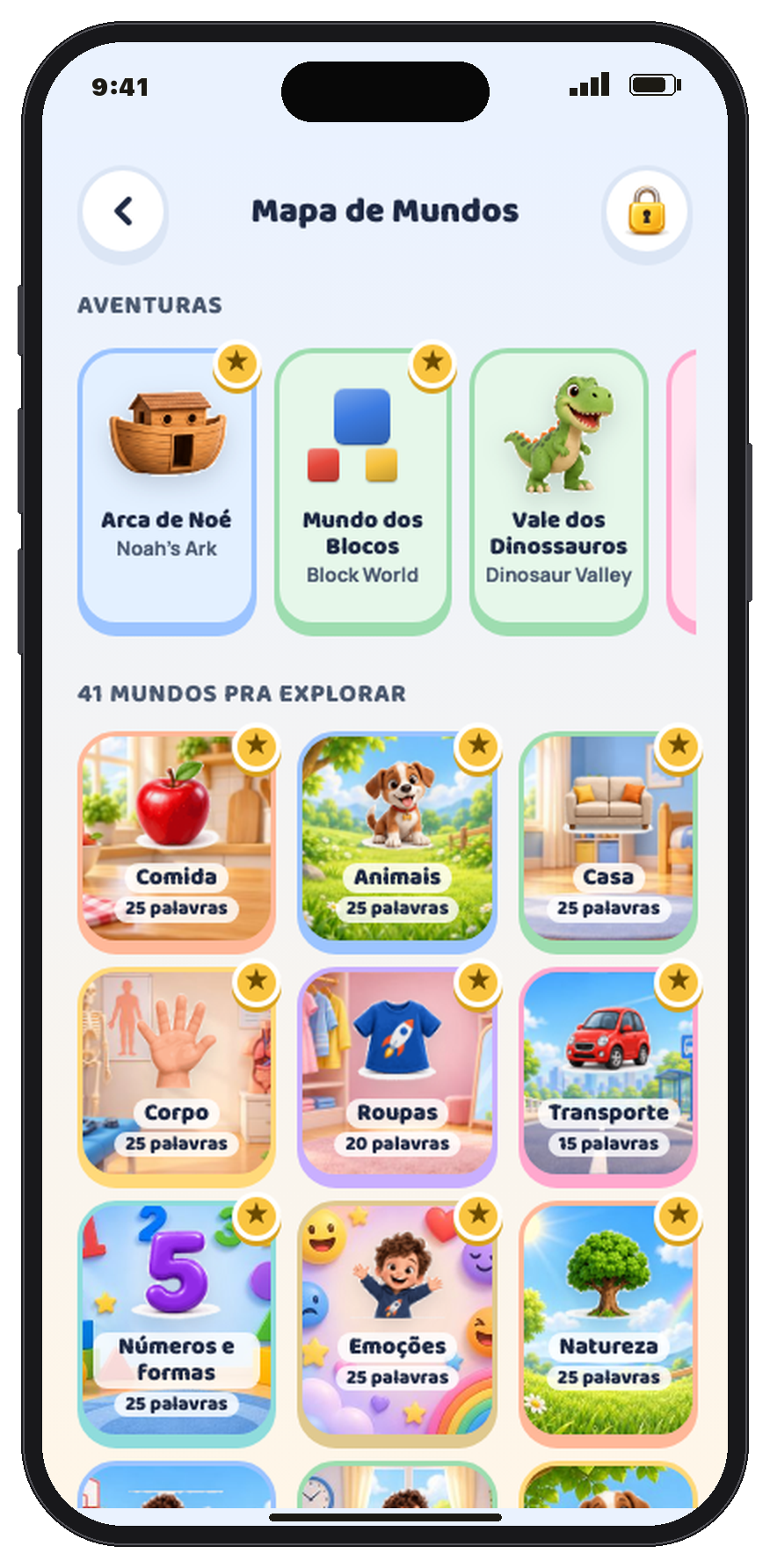Explore the Corpo world
The width and height of the screenshot is (770, 1568).
[x=177, y=1077]
